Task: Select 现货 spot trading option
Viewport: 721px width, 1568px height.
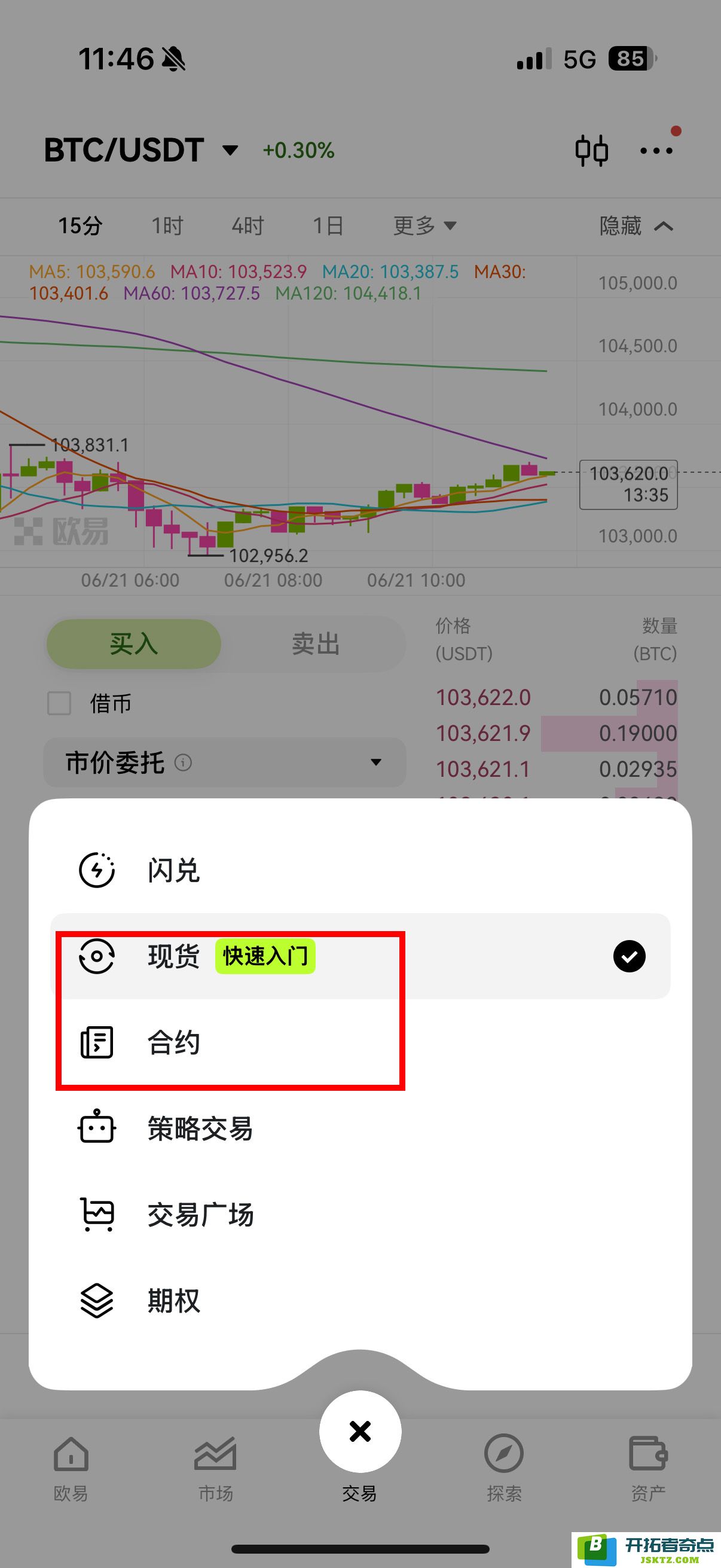Action: (173, 956)
